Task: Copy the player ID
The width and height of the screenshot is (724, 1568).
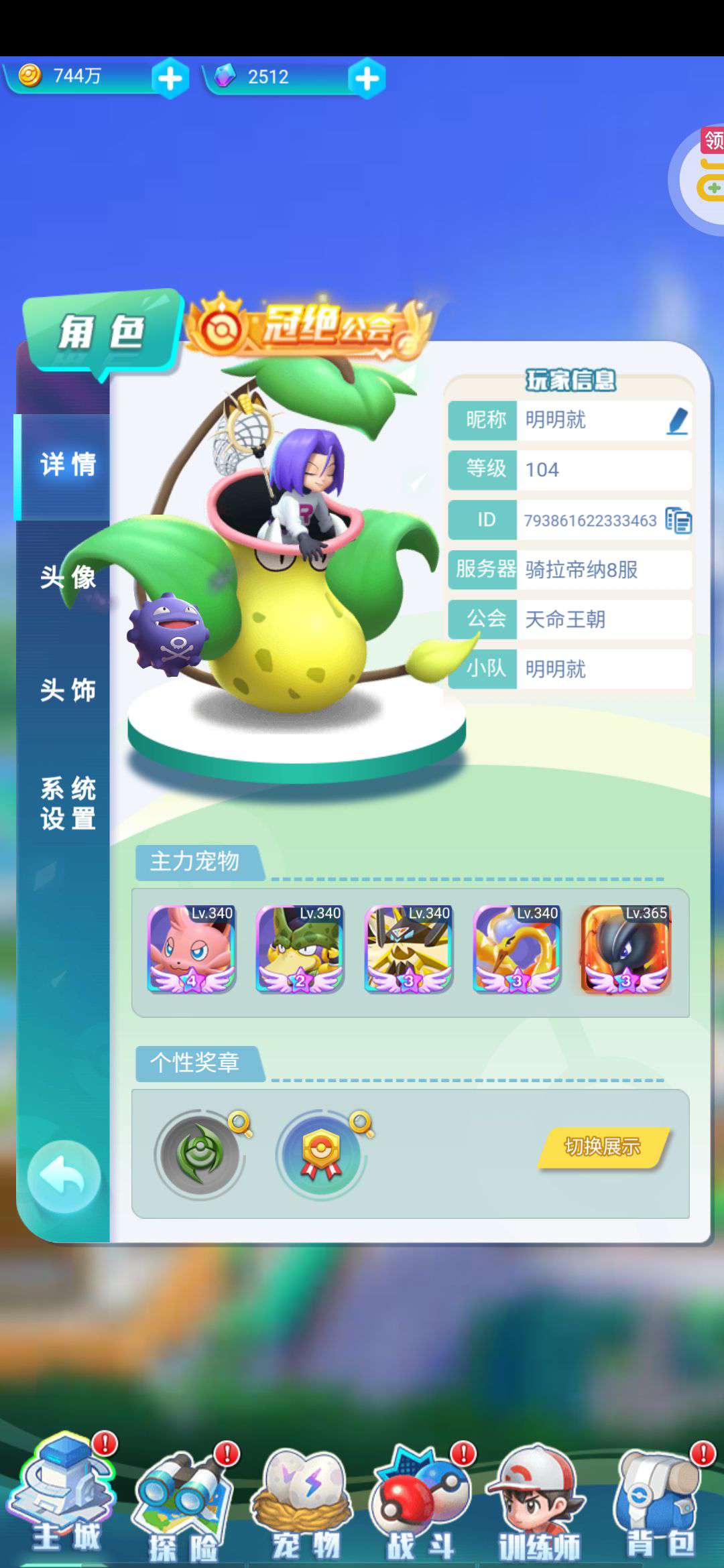Action: point(678,520)
